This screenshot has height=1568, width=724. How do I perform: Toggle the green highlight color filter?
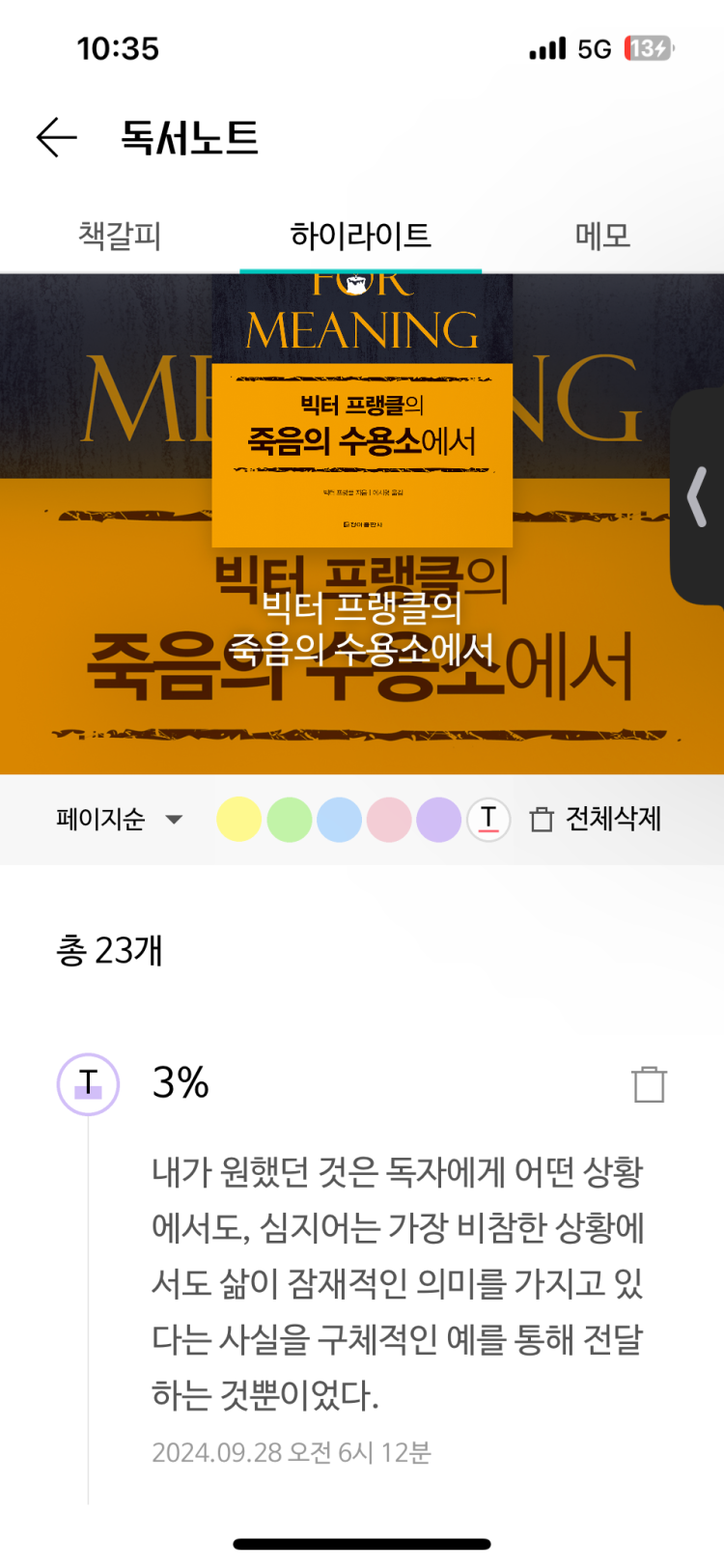point(290,819)
